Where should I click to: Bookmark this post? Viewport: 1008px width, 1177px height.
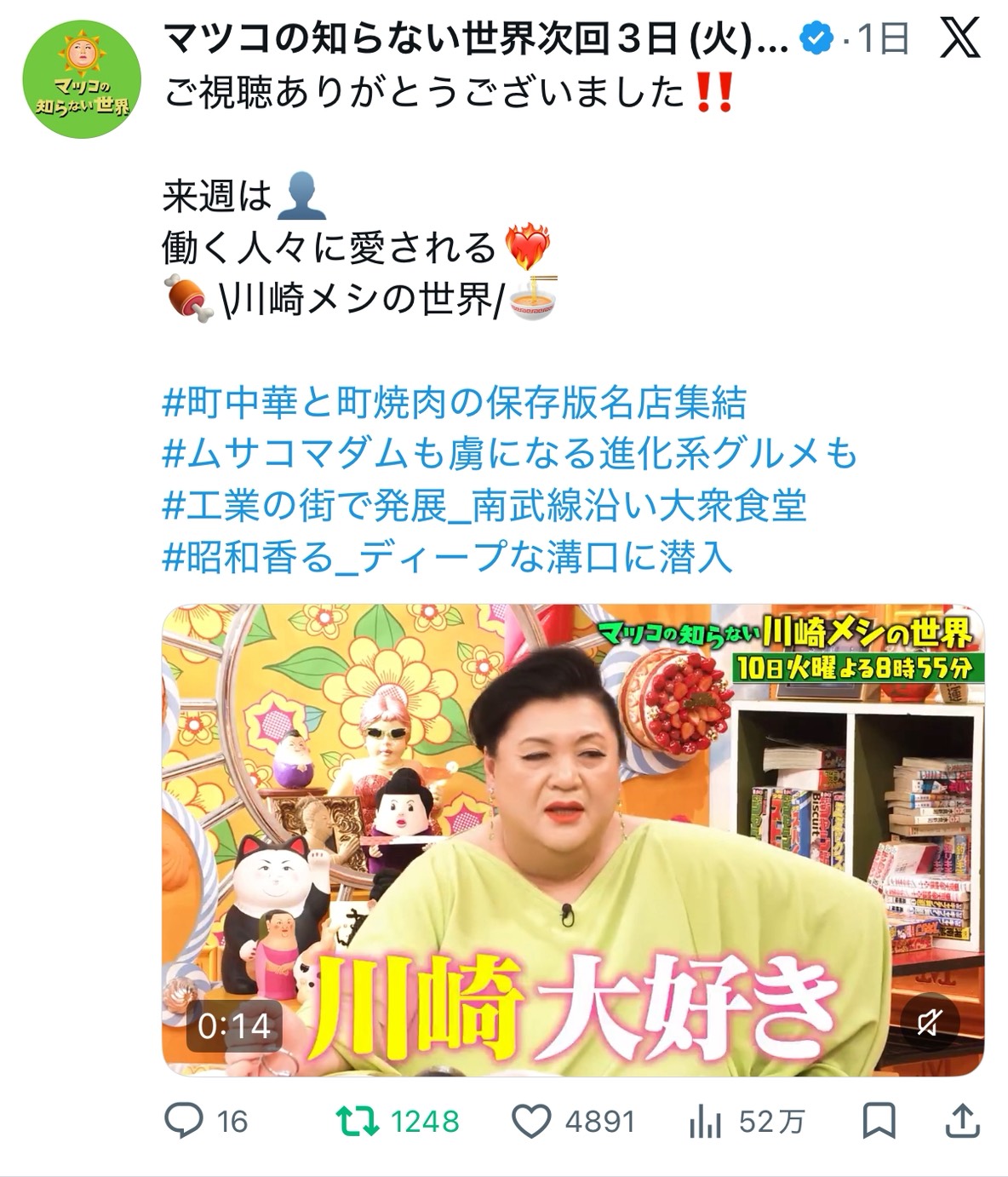click(879, 1122)
